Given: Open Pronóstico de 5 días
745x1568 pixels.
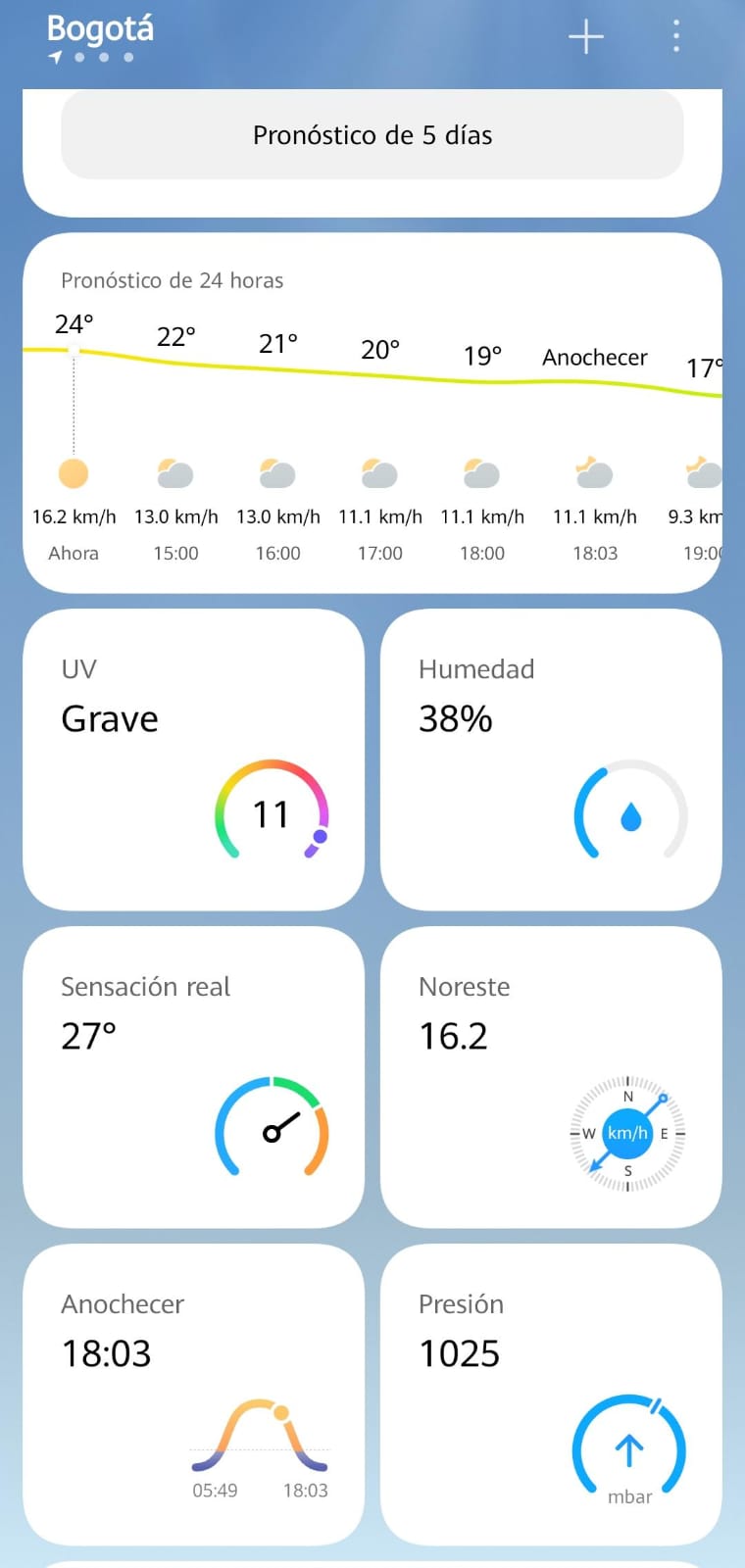Looking at the screenshot, I should (372, 135).
